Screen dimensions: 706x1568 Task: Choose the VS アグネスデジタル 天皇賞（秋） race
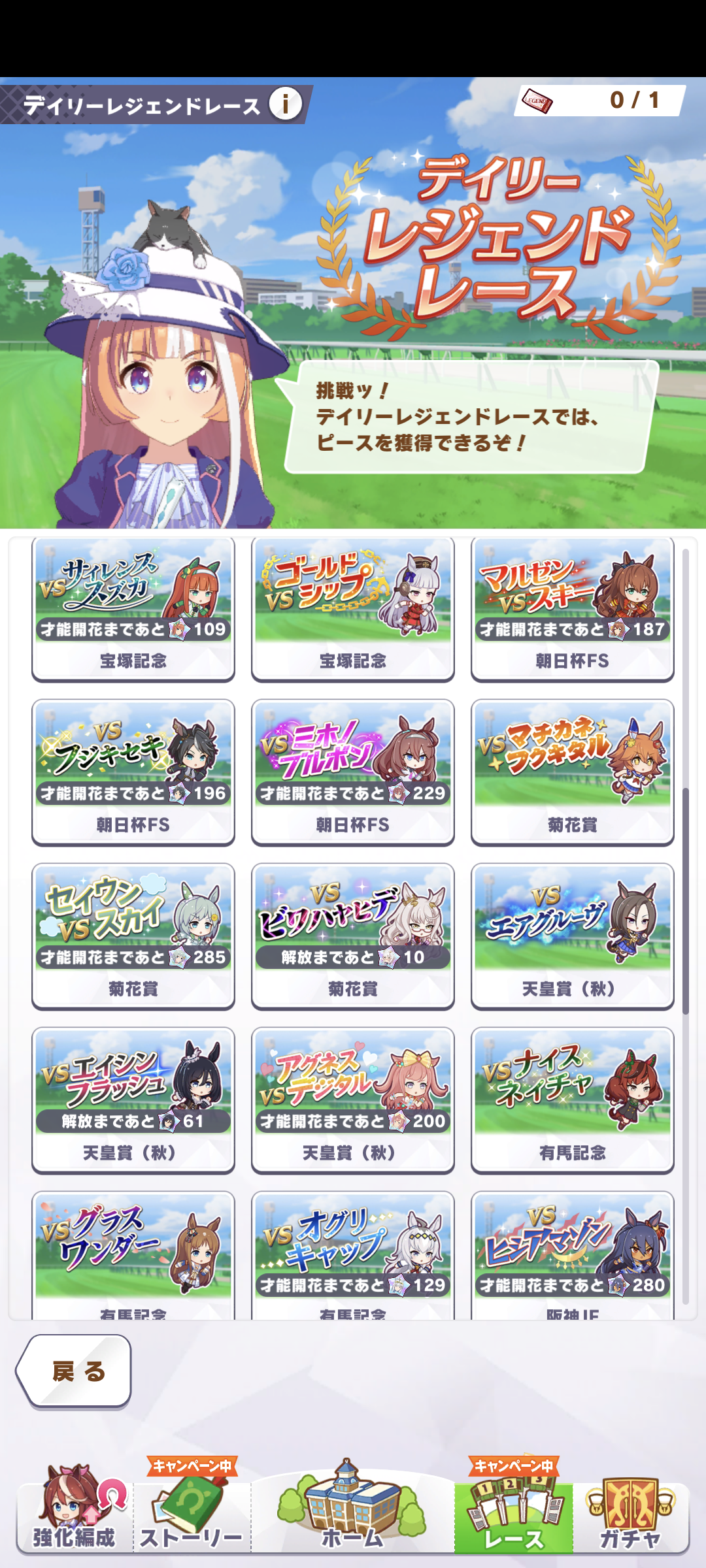pyautogui.click(x=353, y=1100)
